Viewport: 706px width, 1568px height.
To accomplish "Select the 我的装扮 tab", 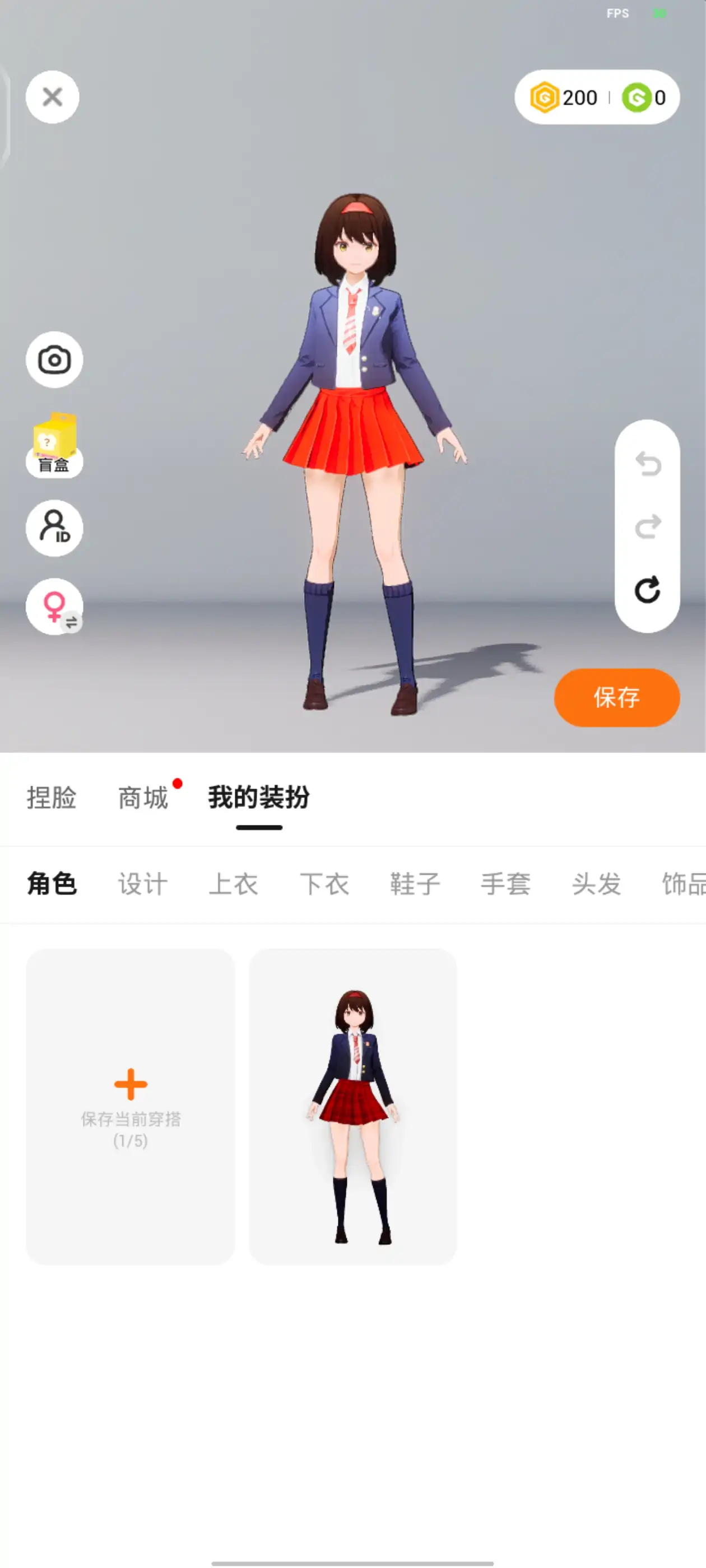I will pyautogui.click(x=259, y=797).
